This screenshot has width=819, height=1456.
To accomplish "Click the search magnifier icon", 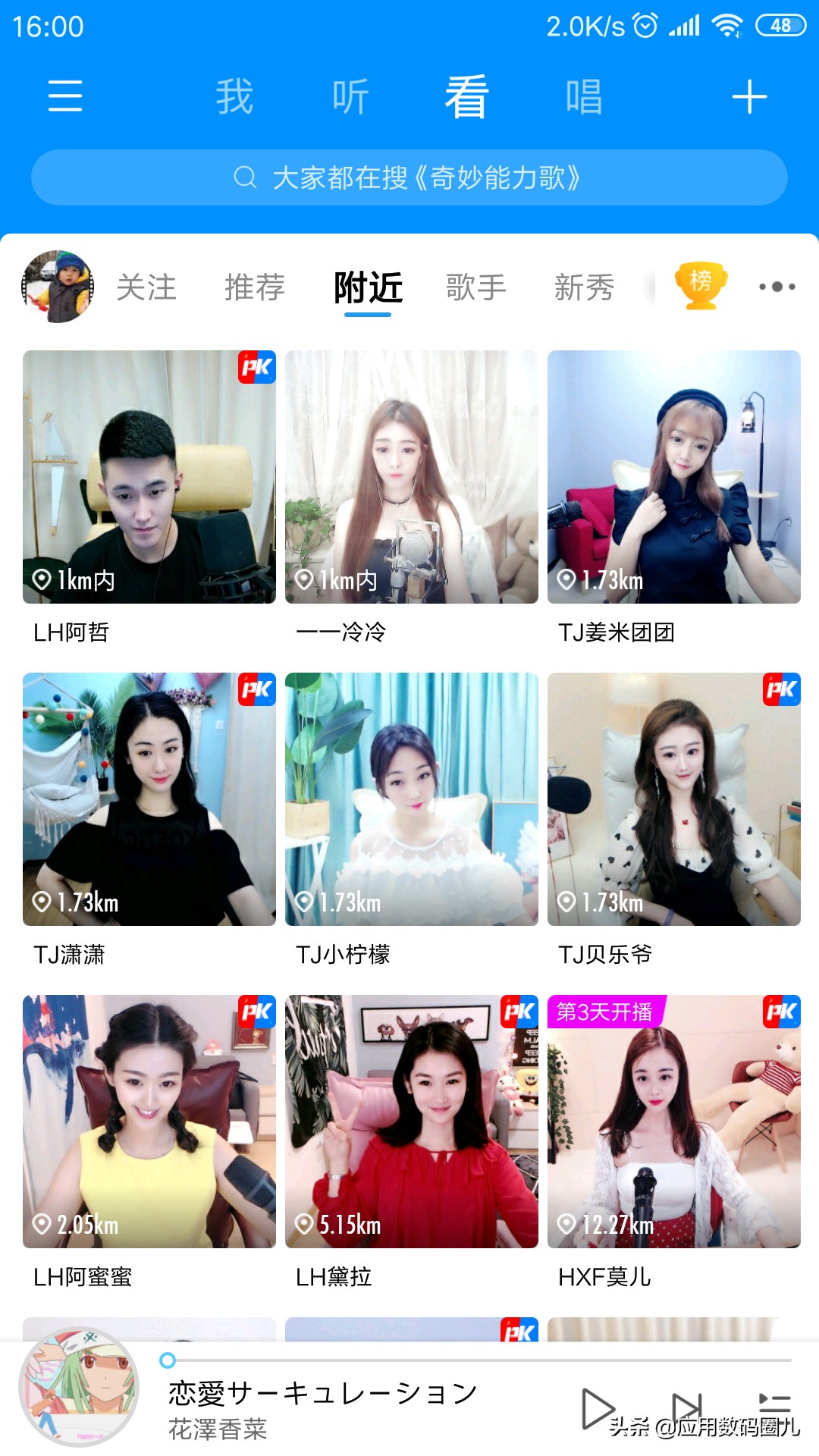I will click(x=243, y=178).
